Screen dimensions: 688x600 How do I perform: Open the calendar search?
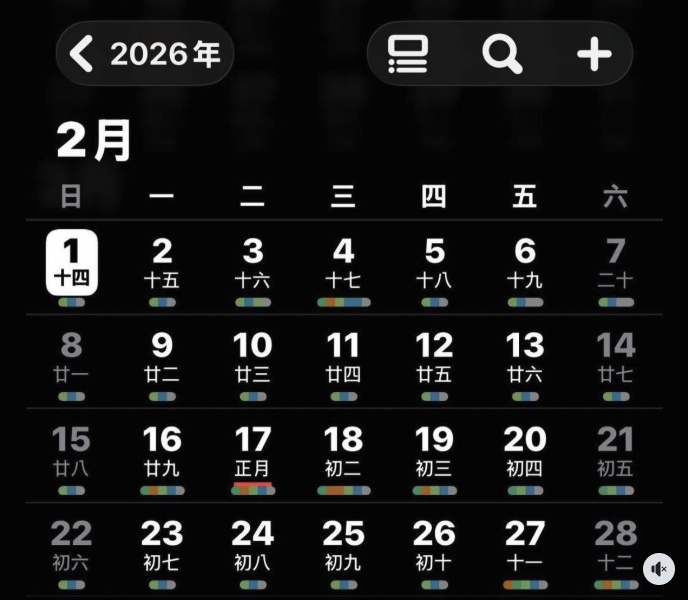(502, 54)
